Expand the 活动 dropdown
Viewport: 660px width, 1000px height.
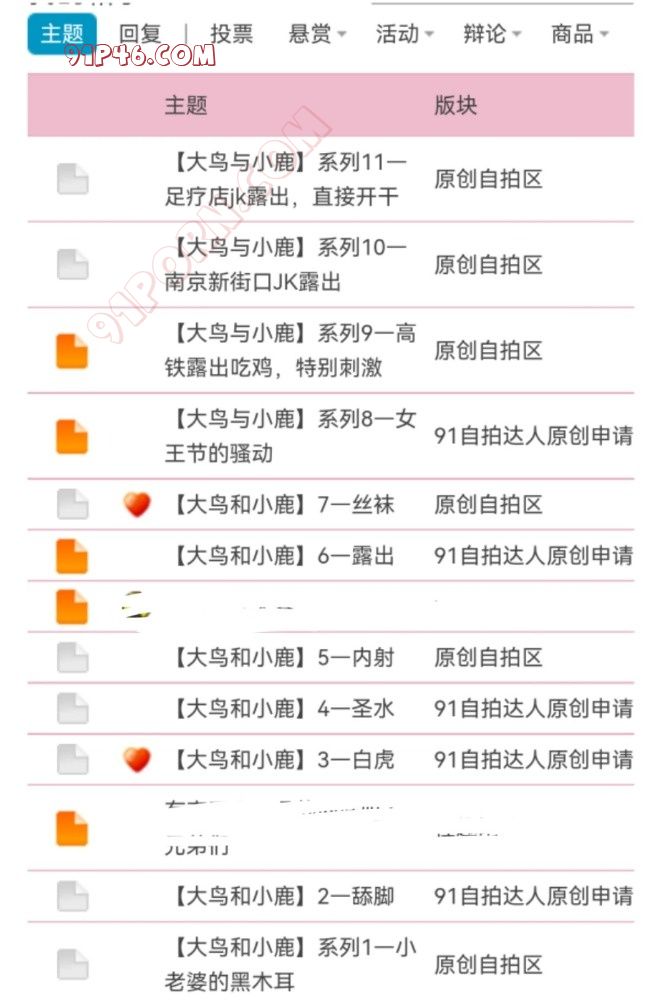tap(404, 34)
